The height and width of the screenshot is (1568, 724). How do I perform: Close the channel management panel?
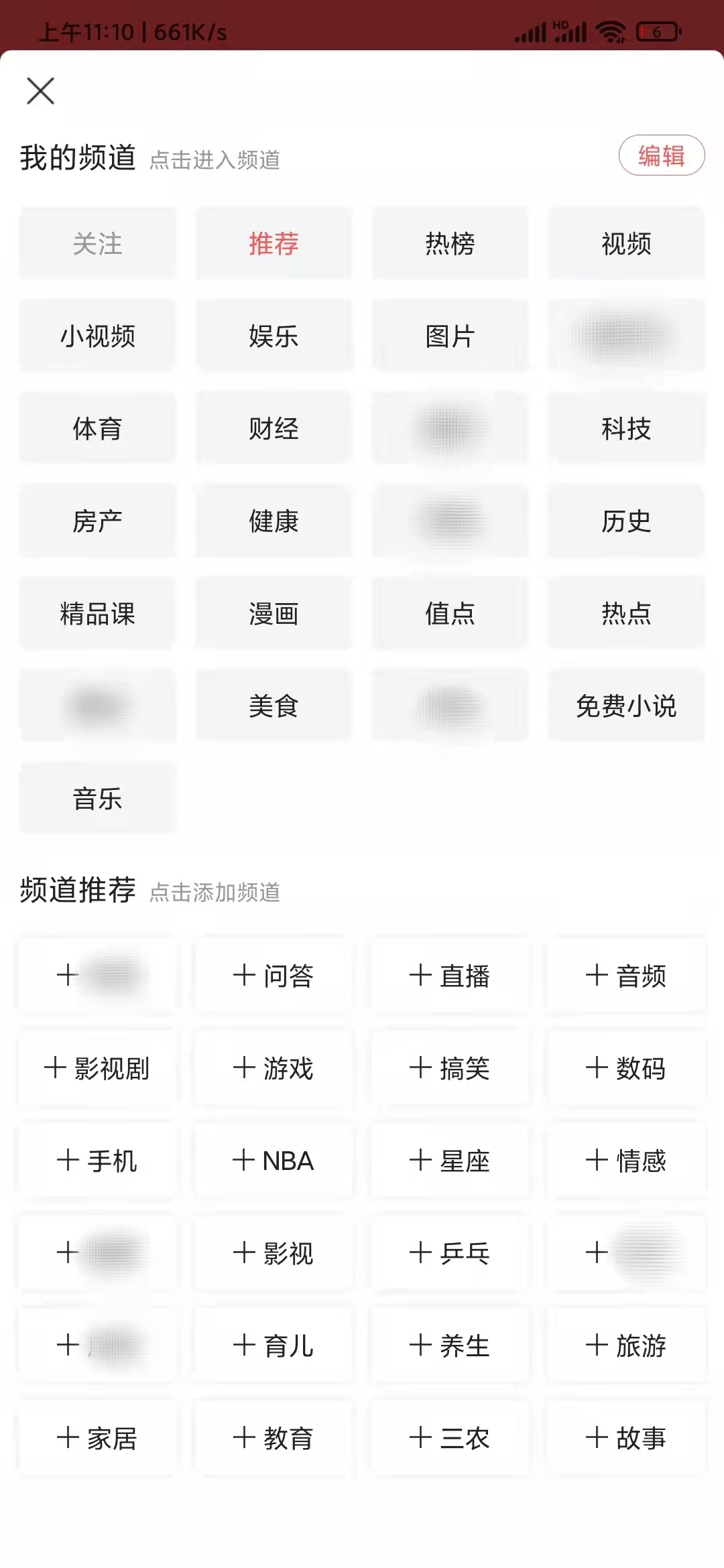(x=40, y=91)
